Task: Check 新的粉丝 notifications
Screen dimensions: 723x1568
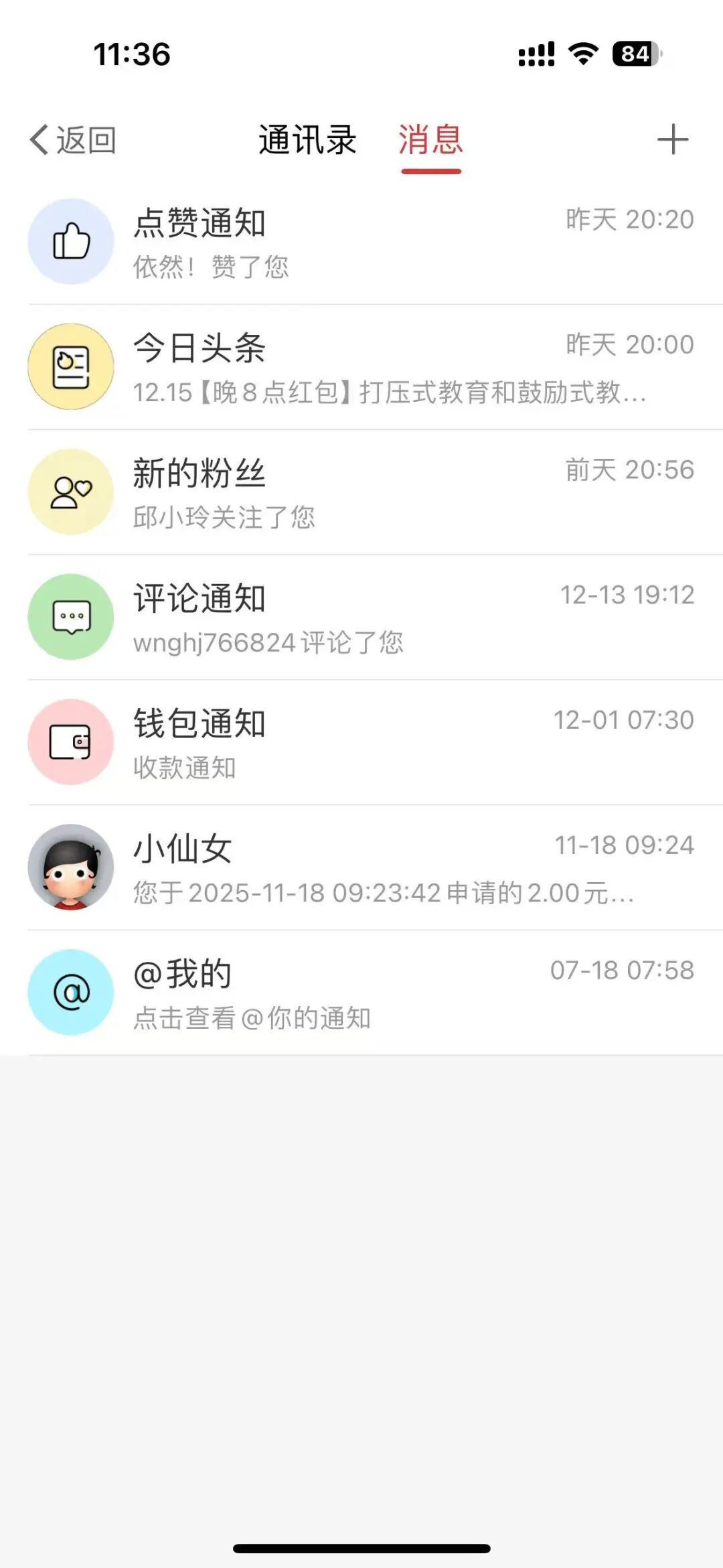Action: click(361, 492)
